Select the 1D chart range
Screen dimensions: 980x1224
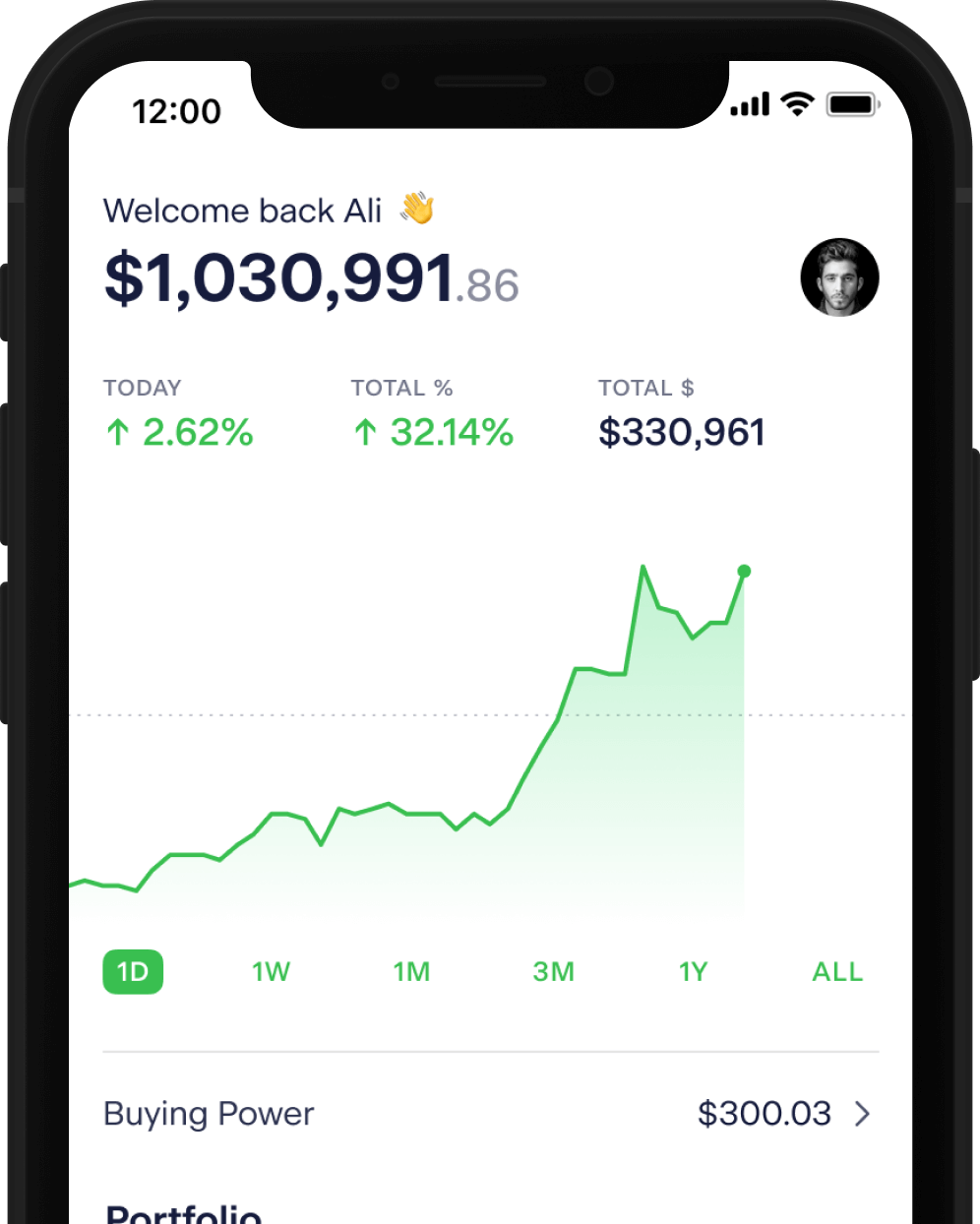pyautogui.click(x=133, y=972)
